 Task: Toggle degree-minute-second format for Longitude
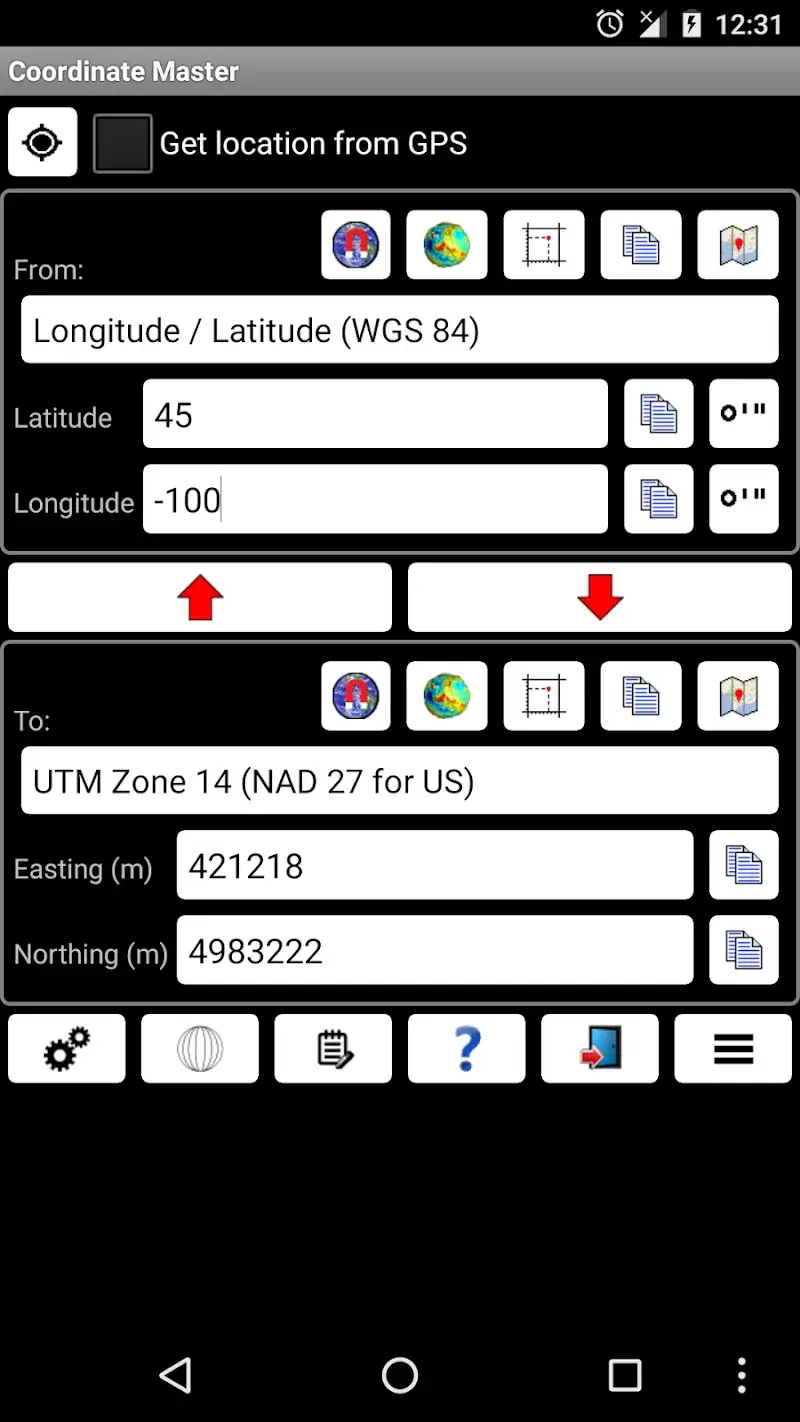pyautogui.click(x=744, y=499)
